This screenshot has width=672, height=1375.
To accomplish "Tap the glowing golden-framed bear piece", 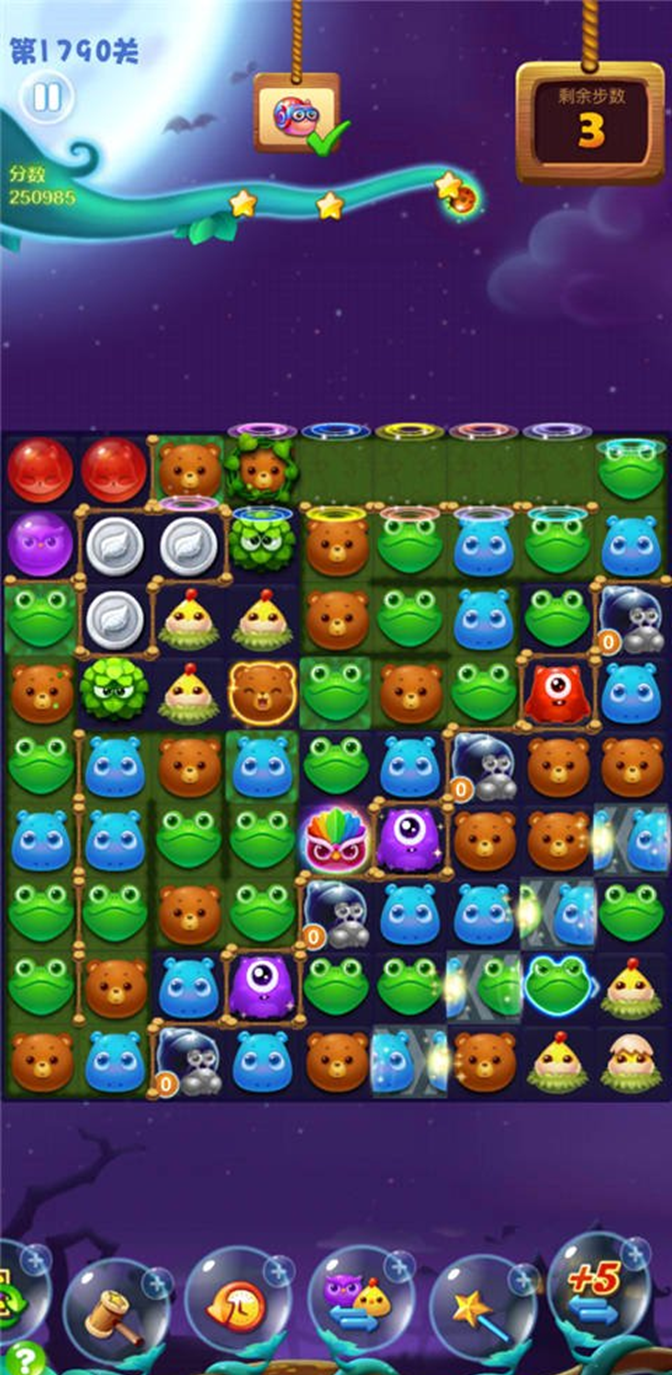I will coord(262,691).
